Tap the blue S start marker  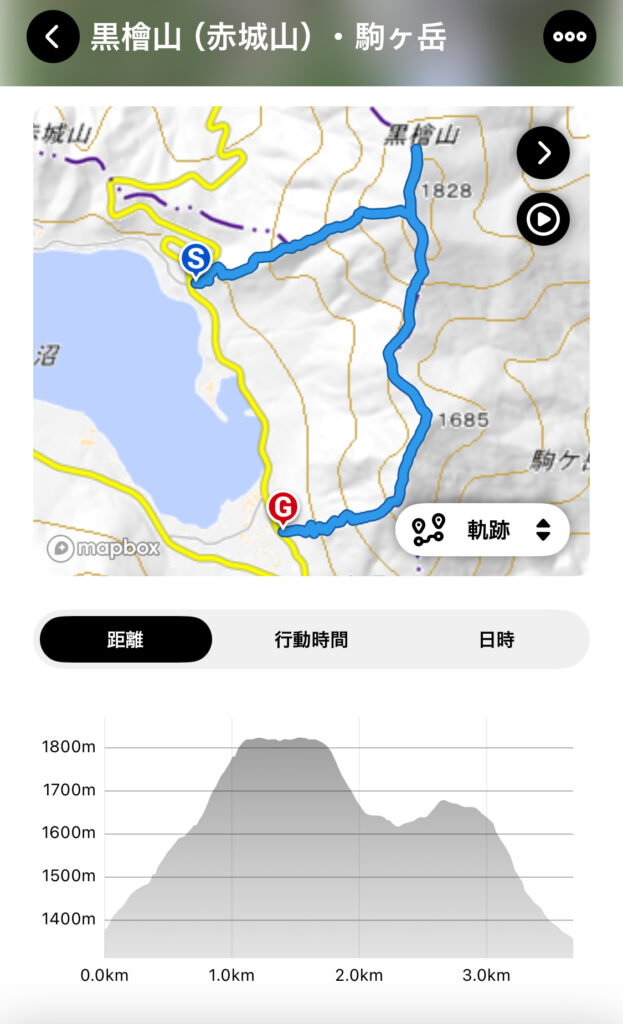click(x=195, y=261)
